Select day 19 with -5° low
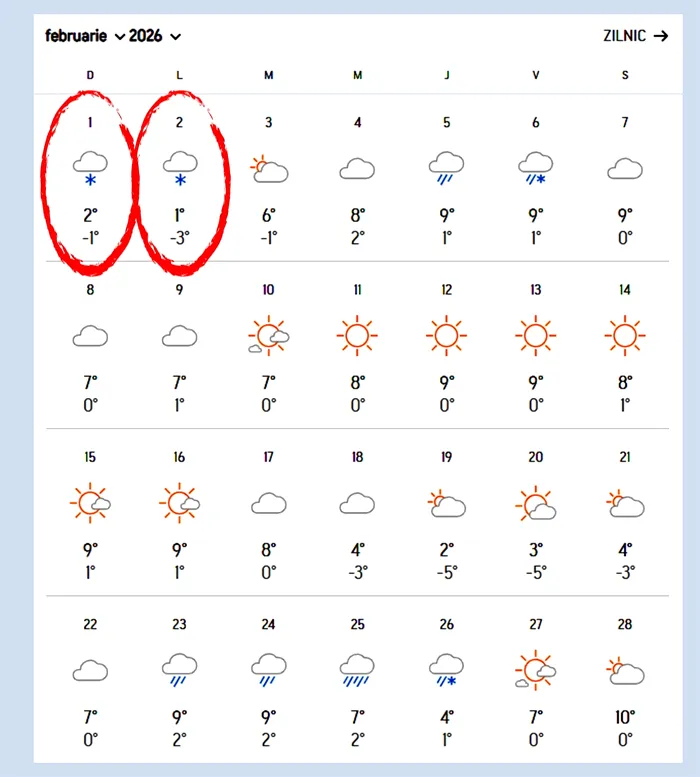The height and width of the screenshot is (777, 700). pos(446,512)
